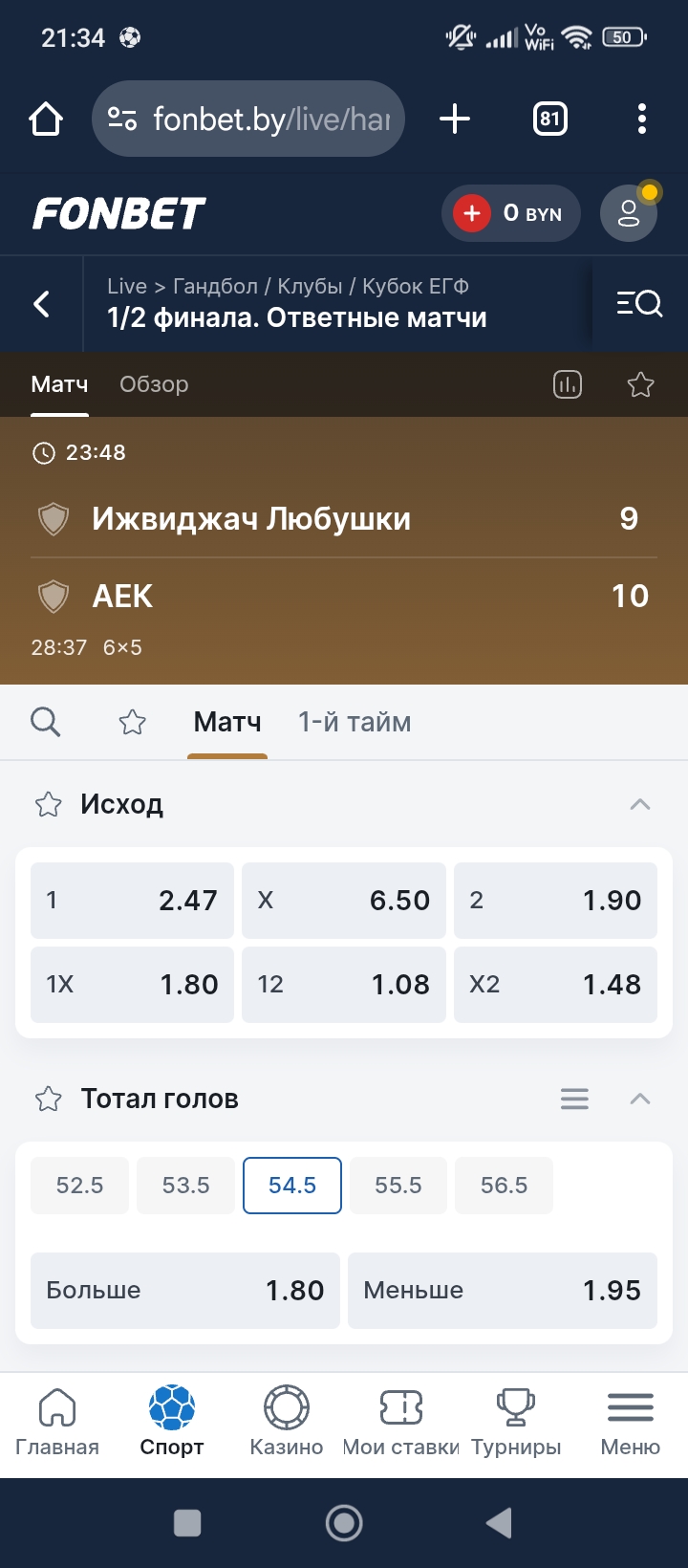Open the user profile icon
Image resolution: width=688 pixels, height=1568 pixels.
[x=629, y=213]
